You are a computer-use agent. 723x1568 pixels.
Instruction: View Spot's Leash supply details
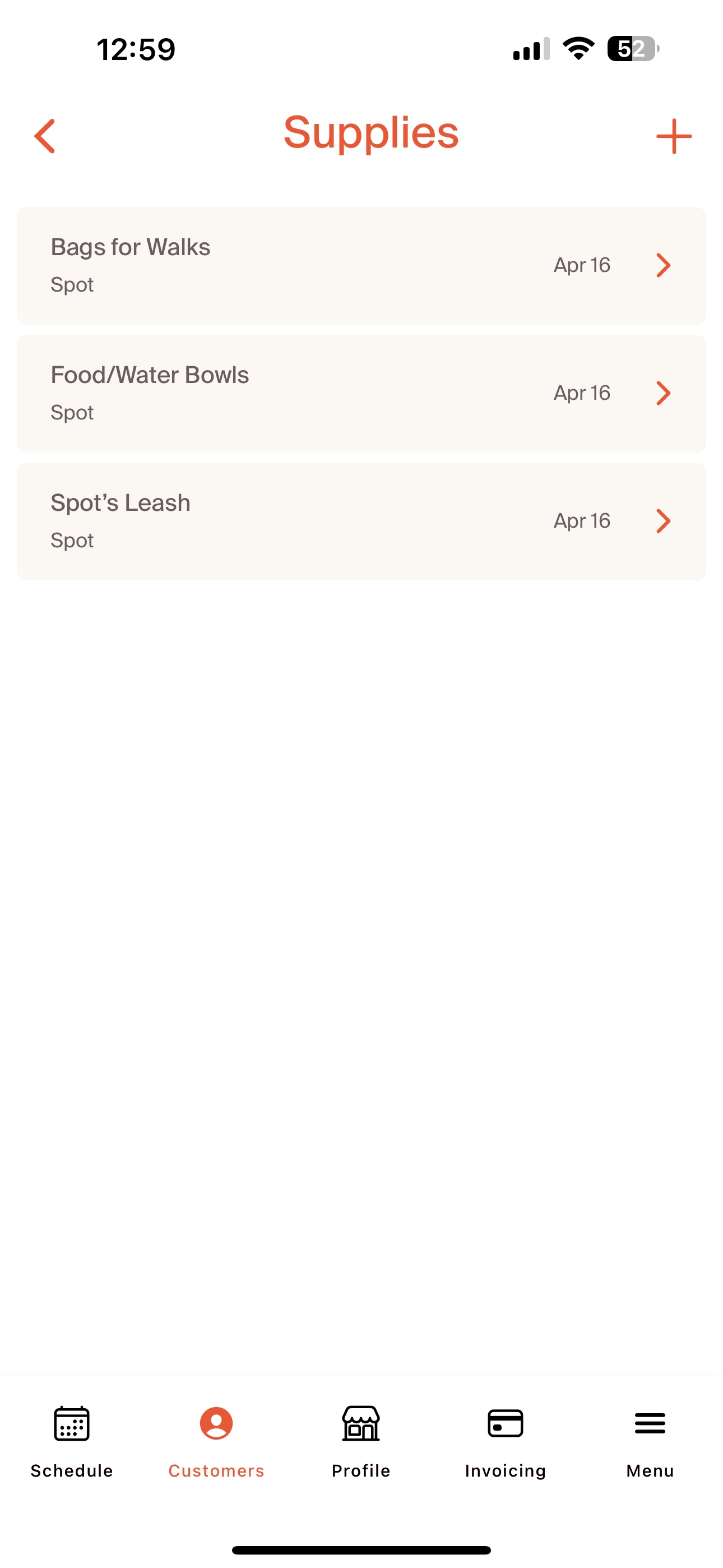[361, 521]
